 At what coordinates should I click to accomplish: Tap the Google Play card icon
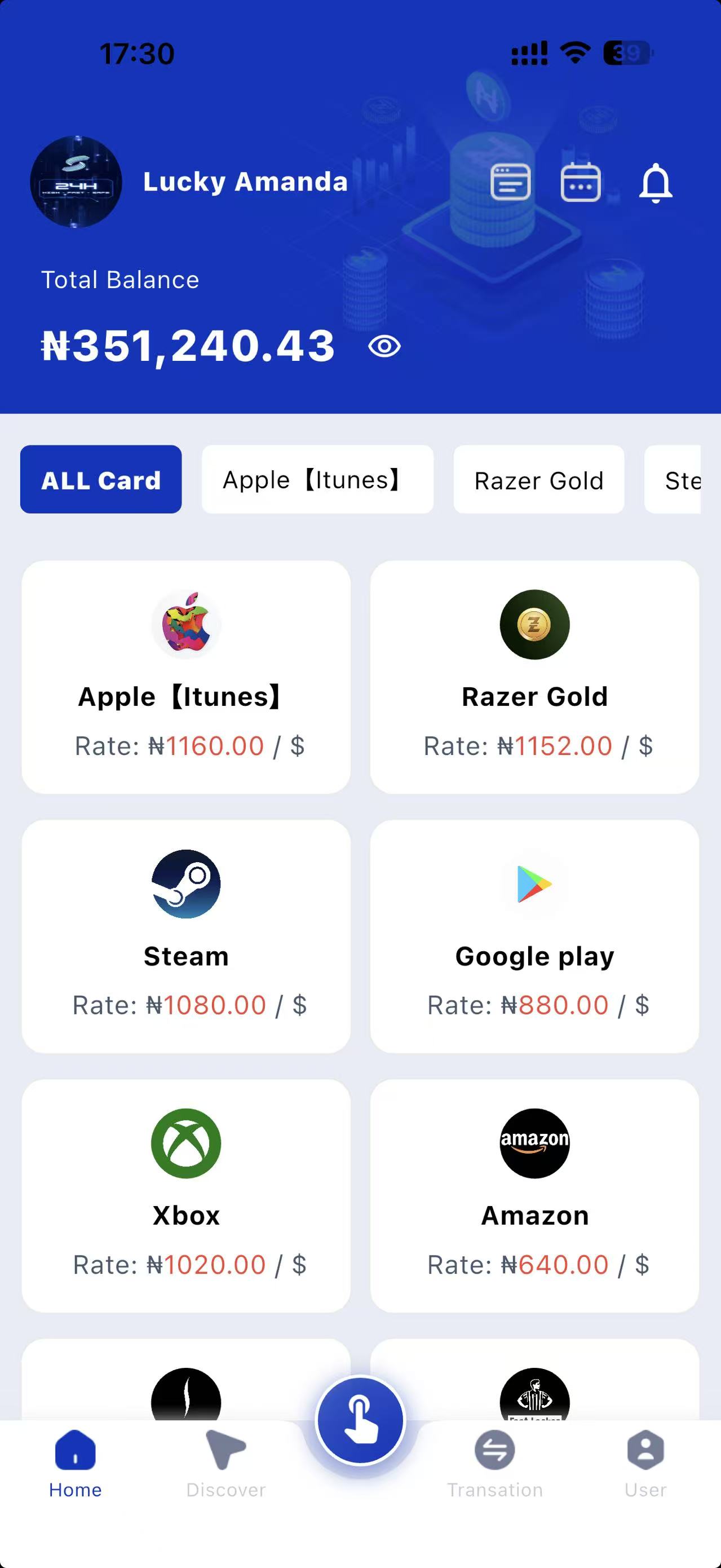(x=534, y=885)
